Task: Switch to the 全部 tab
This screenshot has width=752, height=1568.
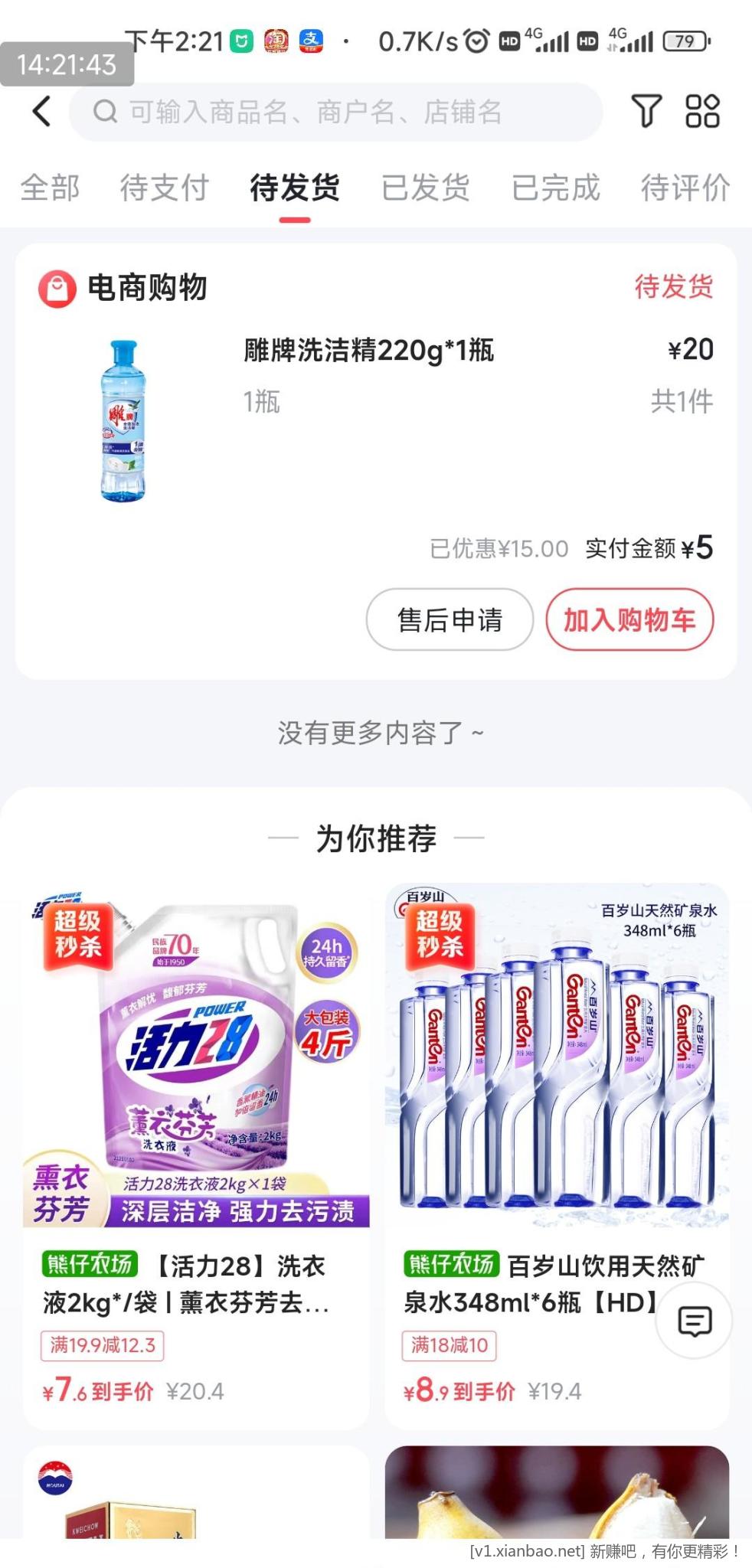Action: (50, 188)
